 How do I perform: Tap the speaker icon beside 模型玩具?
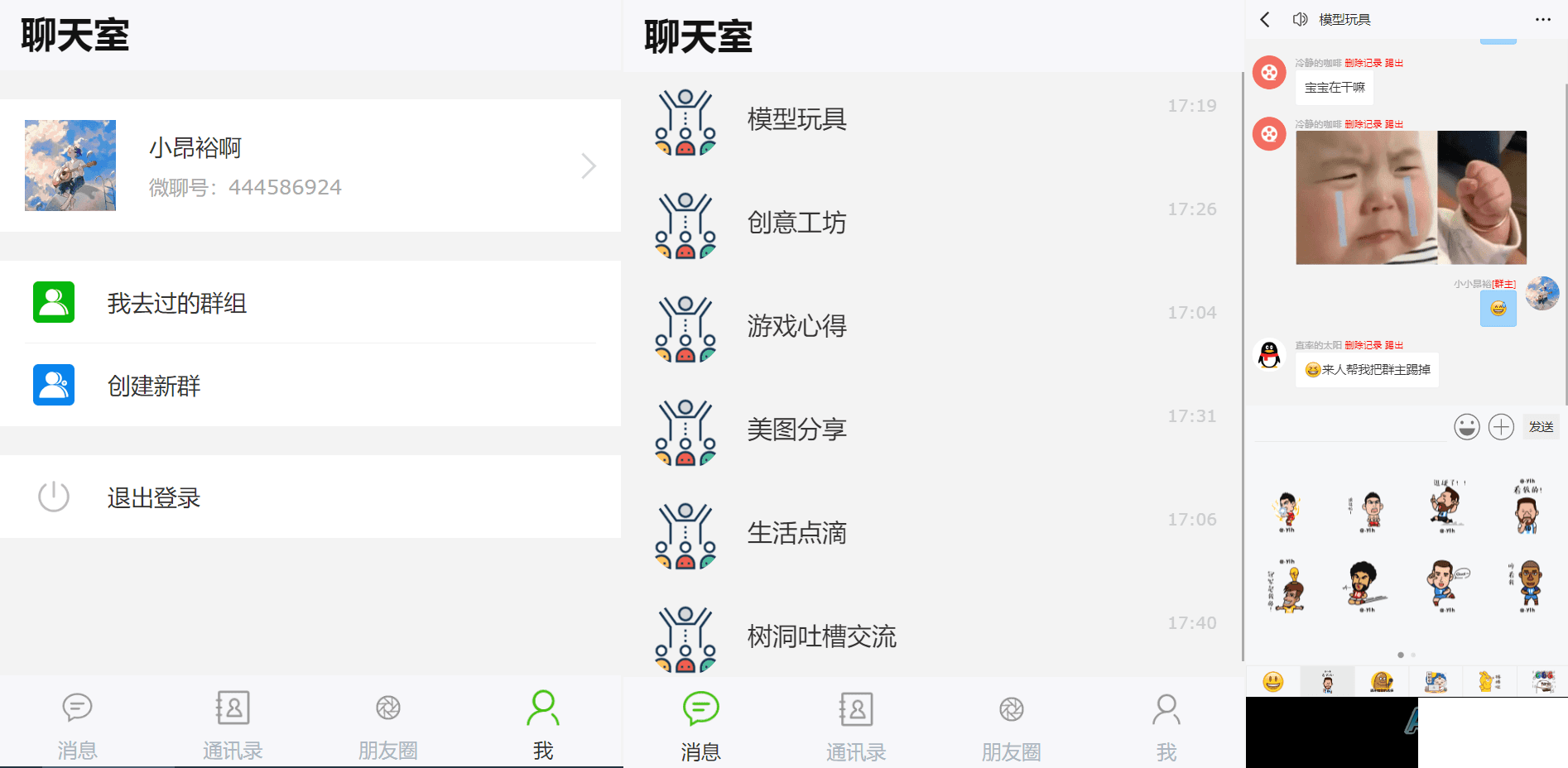click(x=1300, y=19)
